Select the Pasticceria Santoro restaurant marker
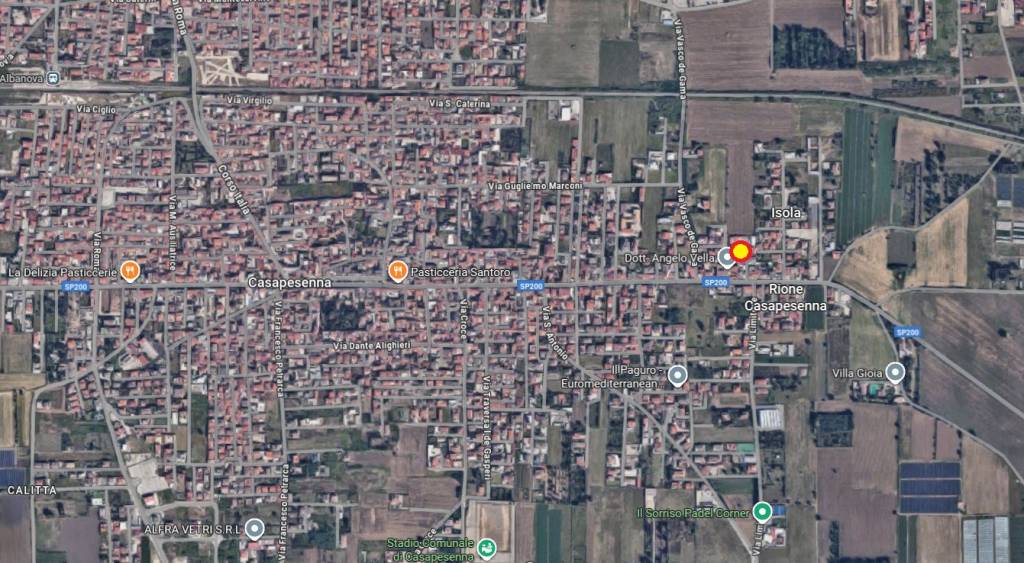The image size is (1024, 563). 398,271
